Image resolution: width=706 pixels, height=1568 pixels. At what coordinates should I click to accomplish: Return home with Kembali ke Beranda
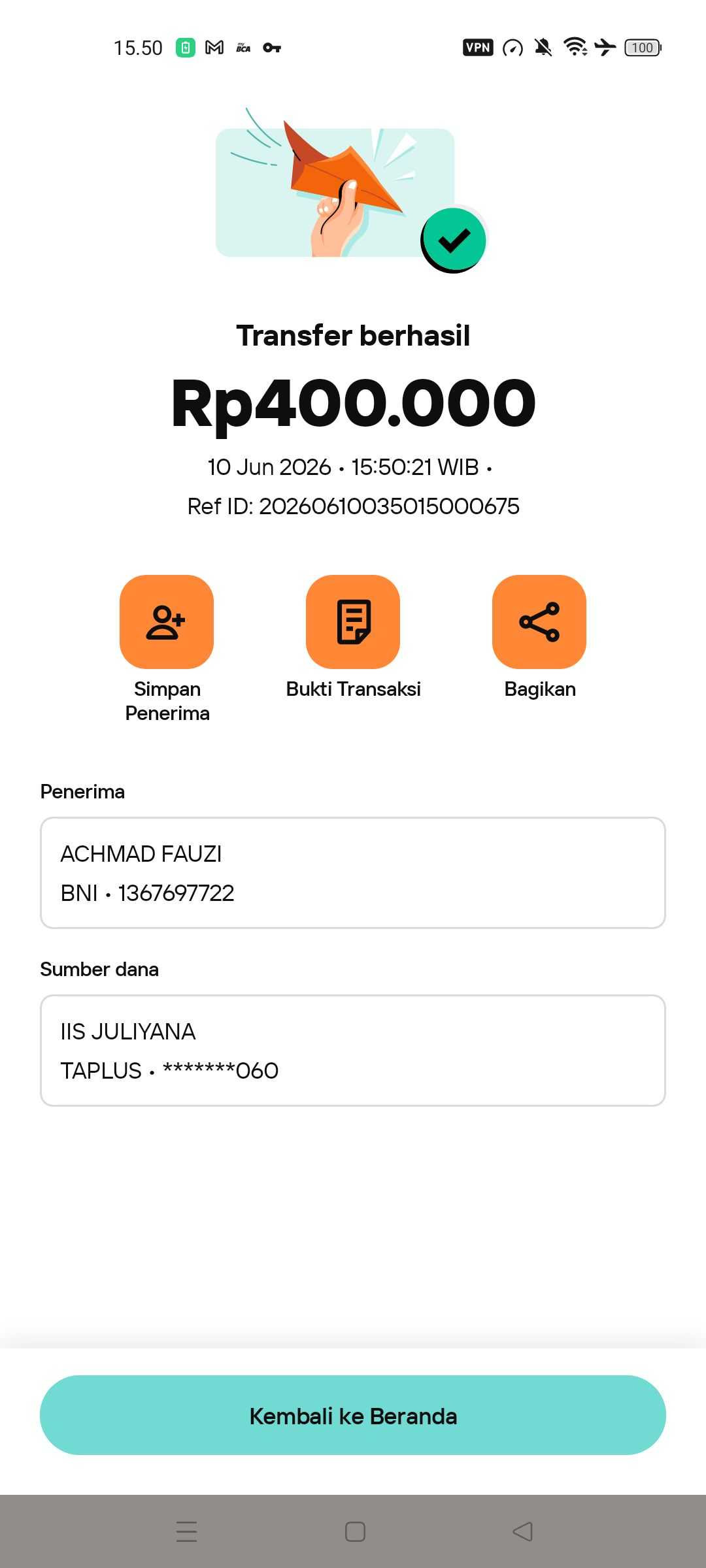(353, 1415)
